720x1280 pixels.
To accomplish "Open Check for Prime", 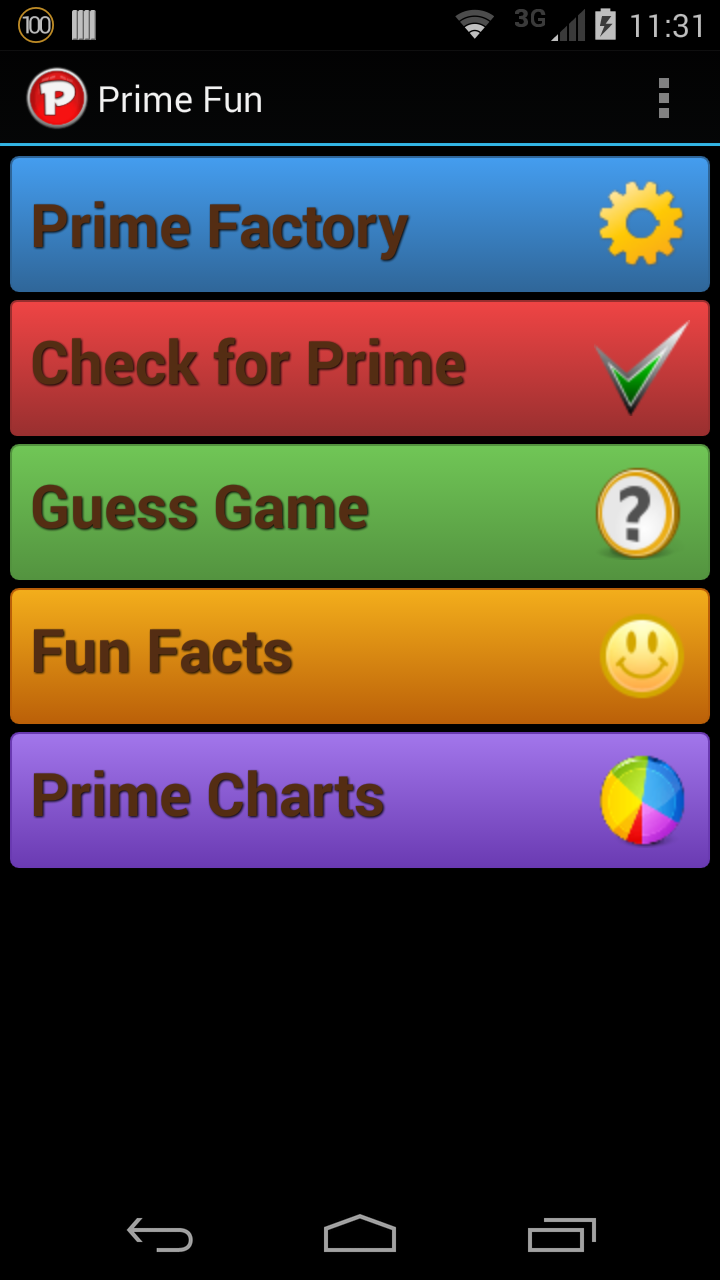I will pyautogui.click(x=300, y=365).
